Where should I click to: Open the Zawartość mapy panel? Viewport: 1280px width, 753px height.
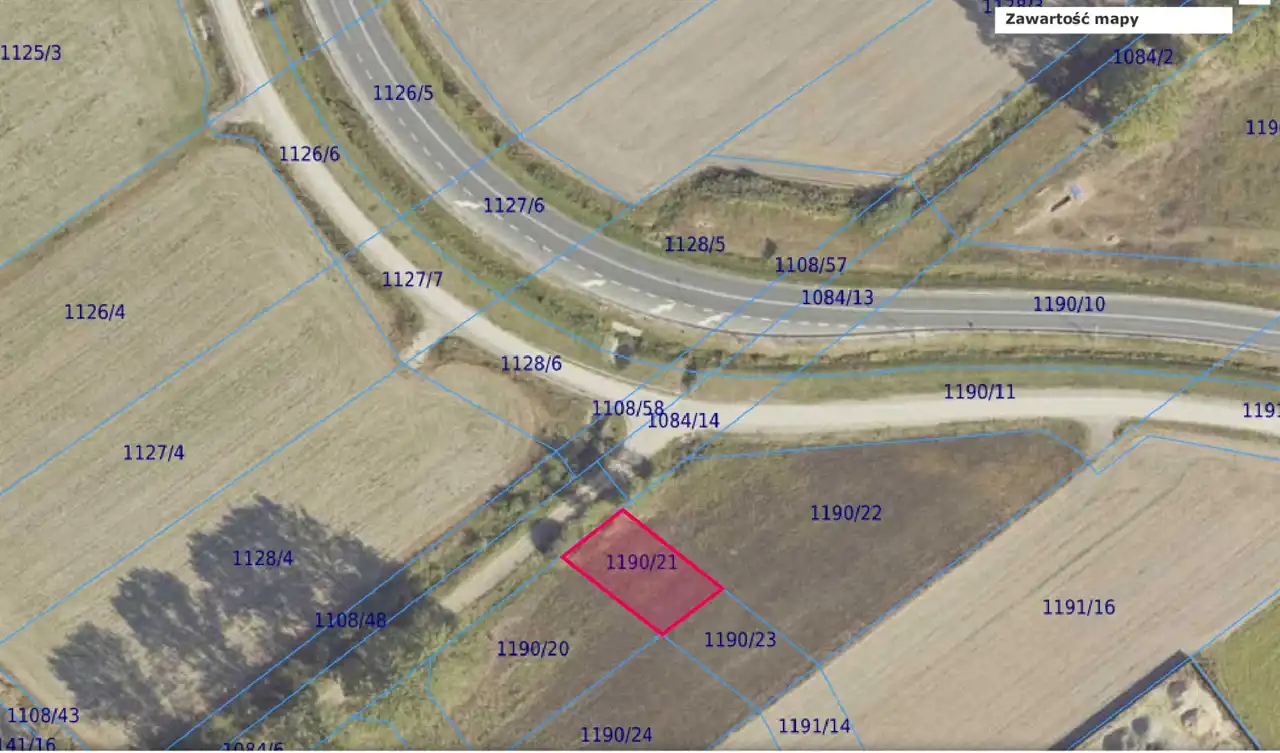(x=1112, y=19)
